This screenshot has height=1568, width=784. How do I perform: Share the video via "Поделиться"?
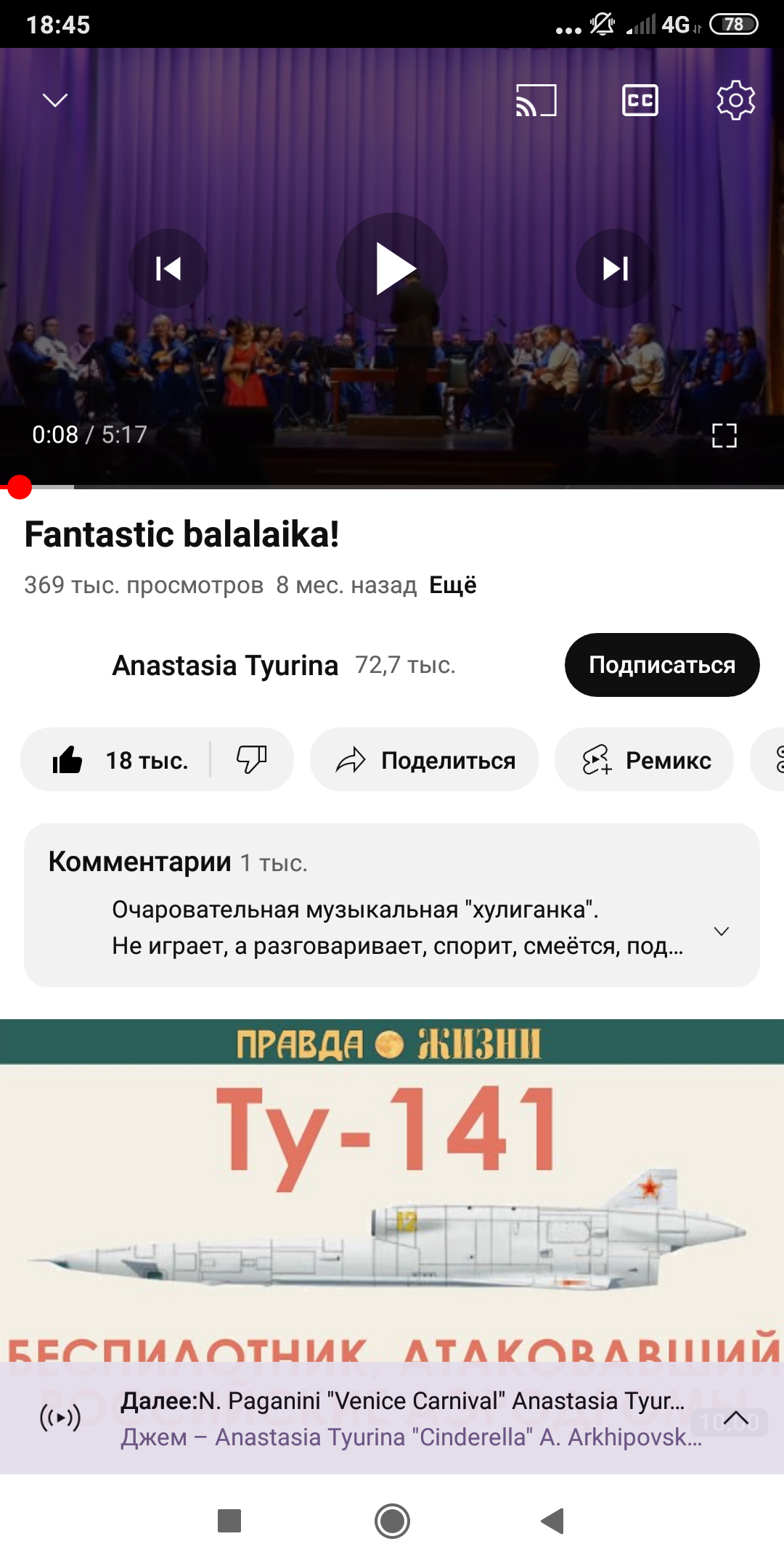coord(425,760)
